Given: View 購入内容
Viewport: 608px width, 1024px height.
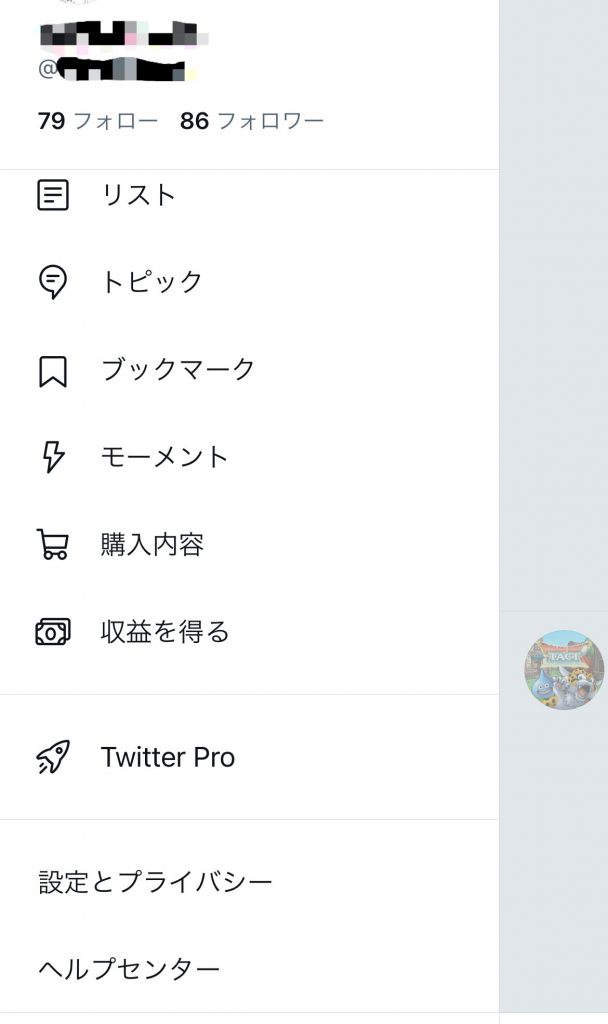Looking at the screenshot, I should click(x=152, y=545).
